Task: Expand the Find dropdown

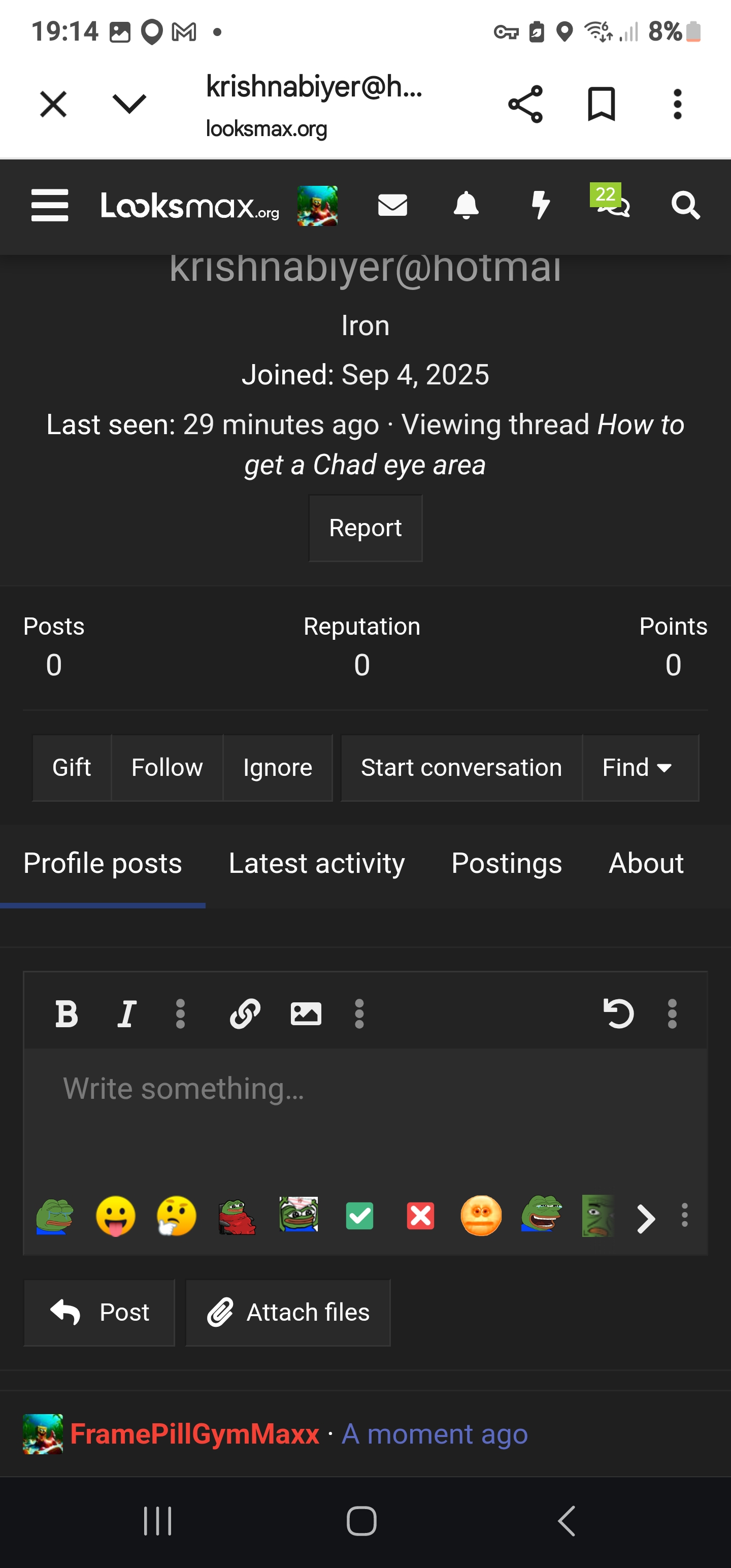Action: tap(637, 768)
